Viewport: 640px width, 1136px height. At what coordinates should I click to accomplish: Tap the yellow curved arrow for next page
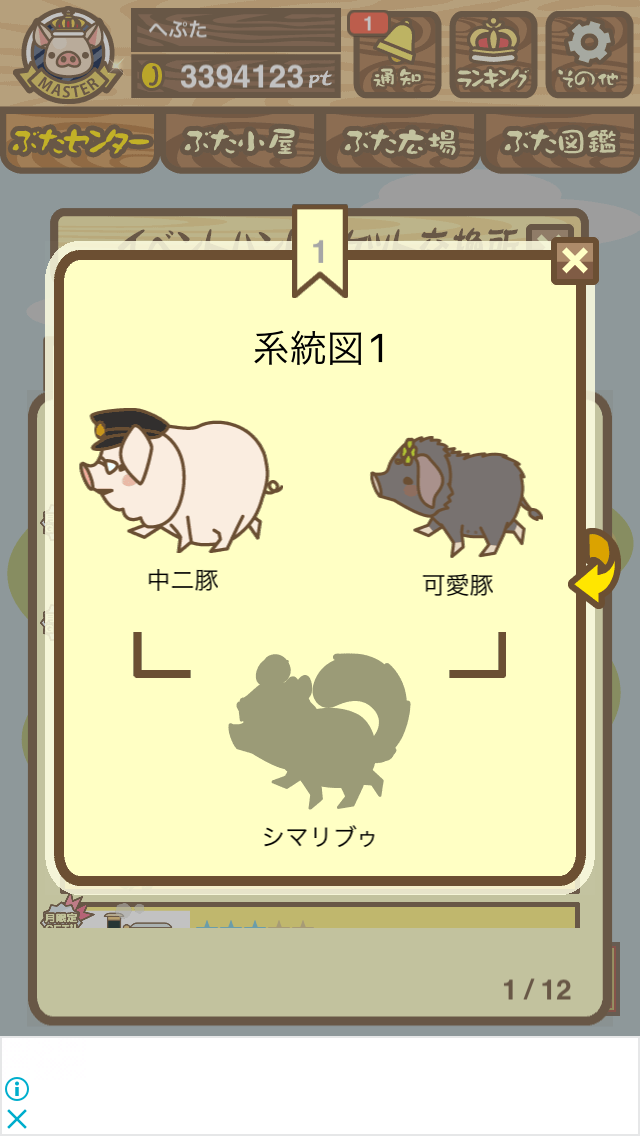click(594, 568)
